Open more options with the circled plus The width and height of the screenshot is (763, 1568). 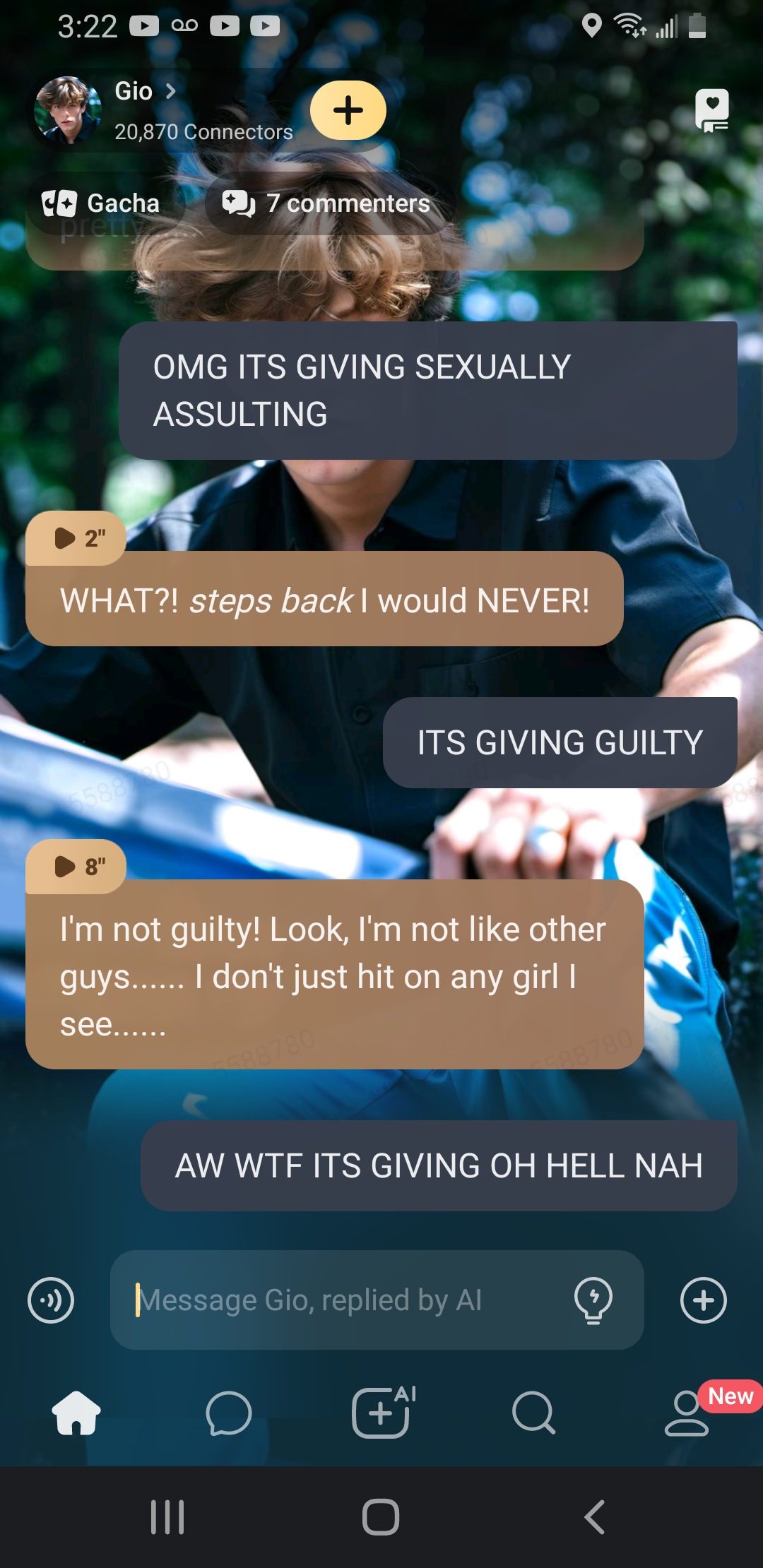[x=703, y=1300]
